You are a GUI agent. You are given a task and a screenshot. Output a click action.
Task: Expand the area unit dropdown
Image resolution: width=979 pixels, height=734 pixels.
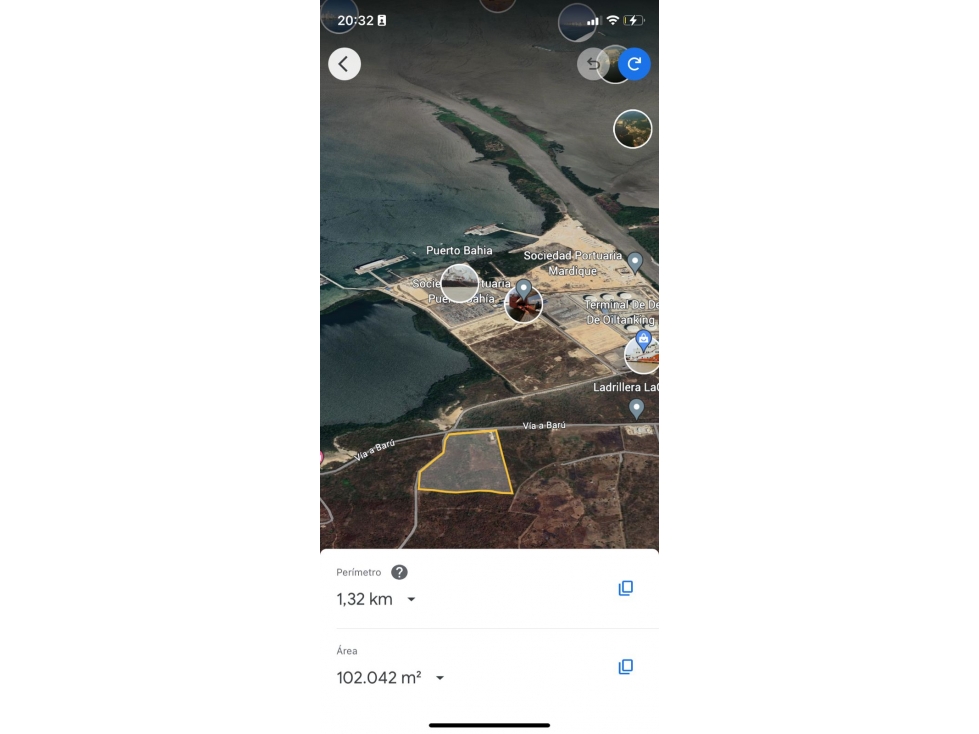point(439,678)
